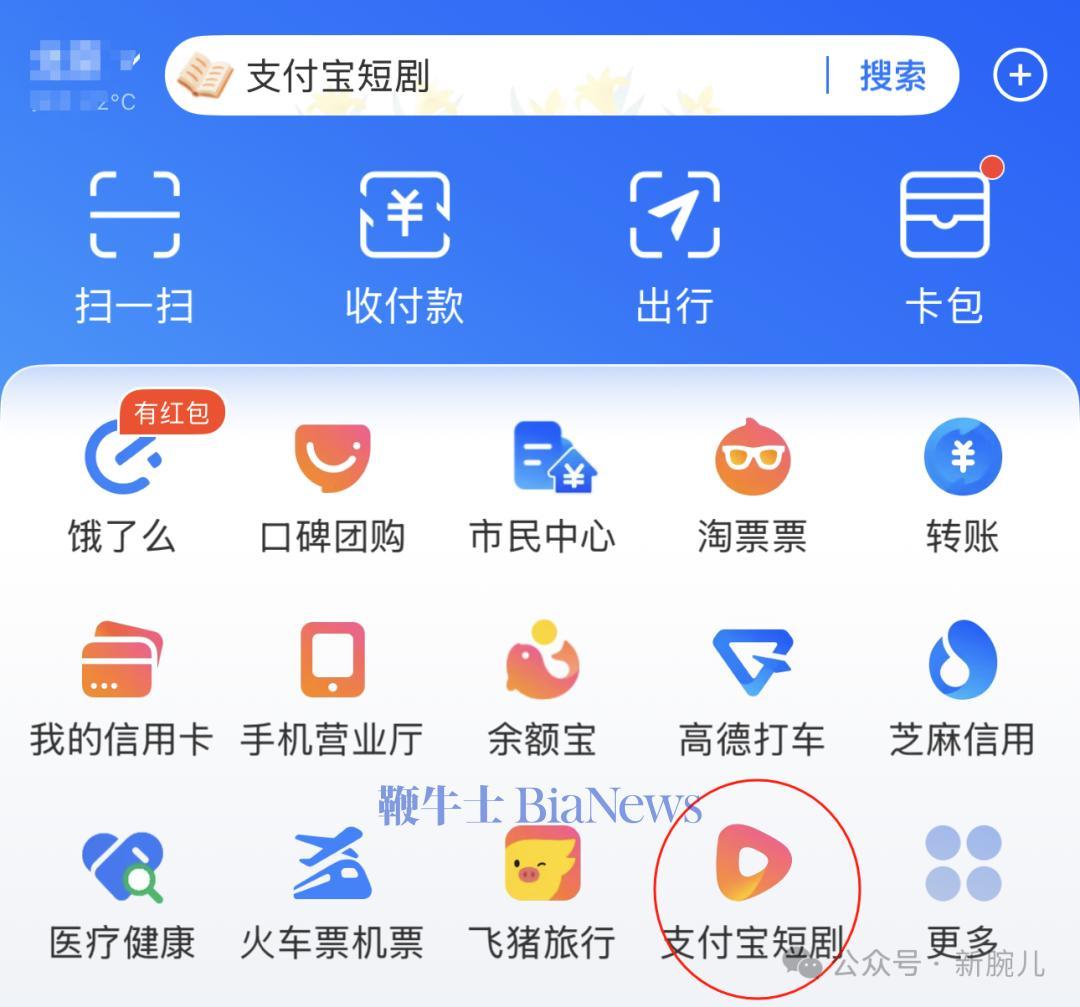Viewport: 1080px width, 1007px height.
Task: Select 转账 transfer
Action: tap(962, 487)
